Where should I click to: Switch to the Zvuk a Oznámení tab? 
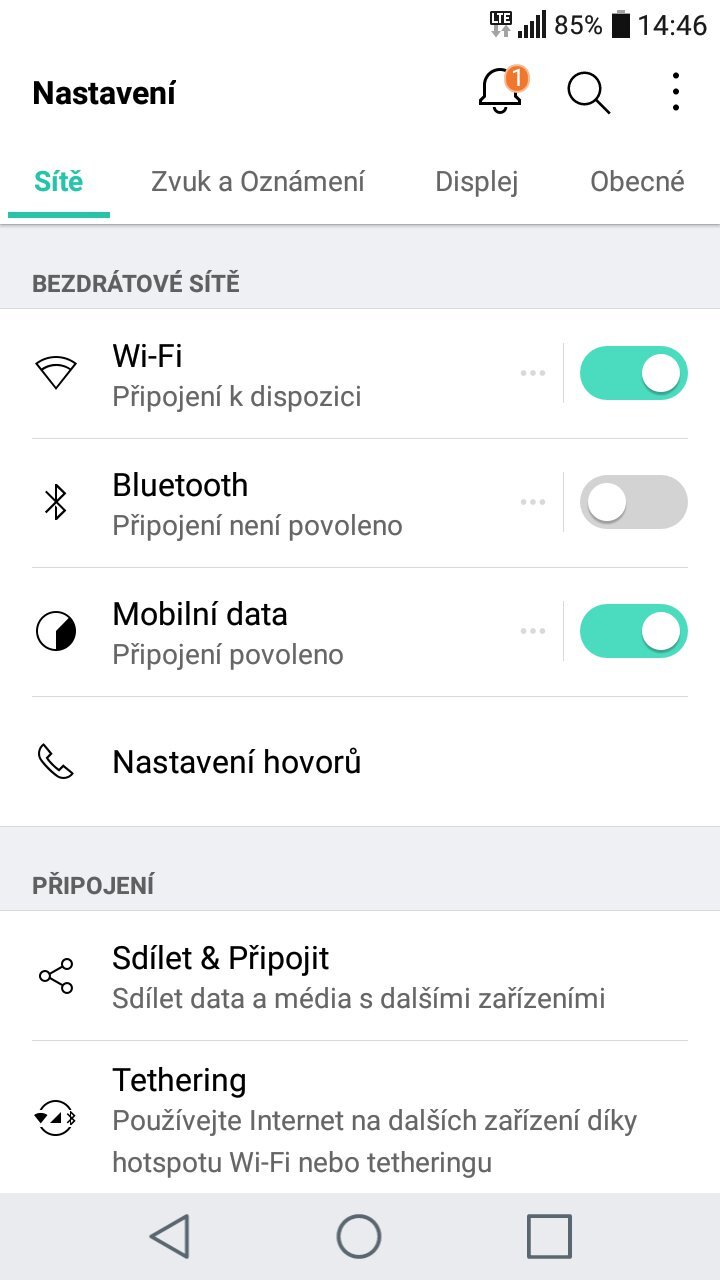[257, 181]
